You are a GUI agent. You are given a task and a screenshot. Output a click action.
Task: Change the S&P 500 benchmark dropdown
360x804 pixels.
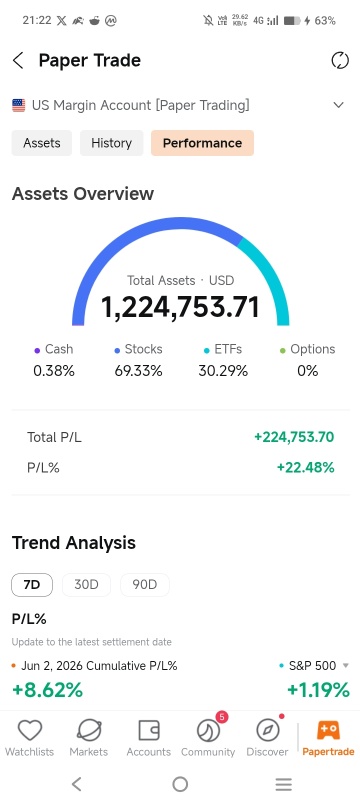pos(315,666)
